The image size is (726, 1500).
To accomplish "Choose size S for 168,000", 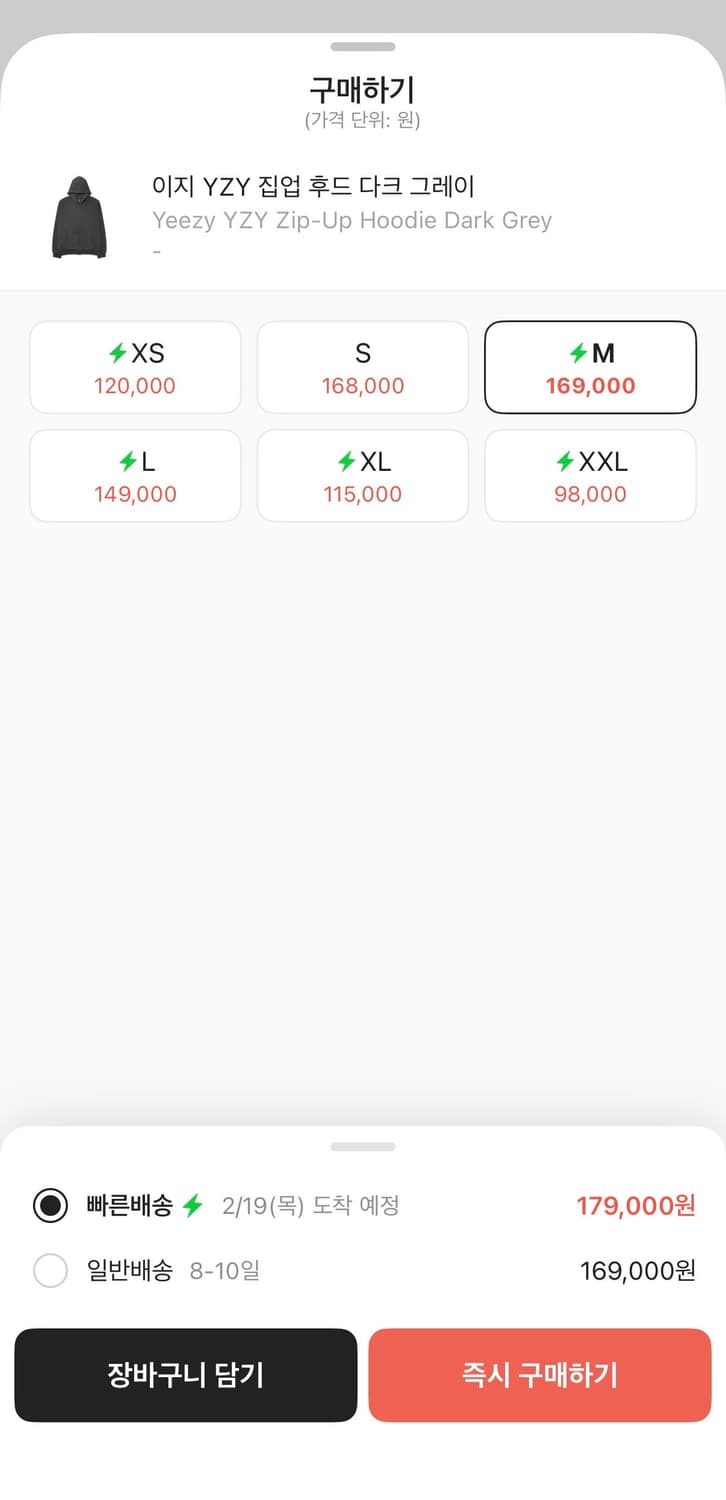I will (362, 367).
